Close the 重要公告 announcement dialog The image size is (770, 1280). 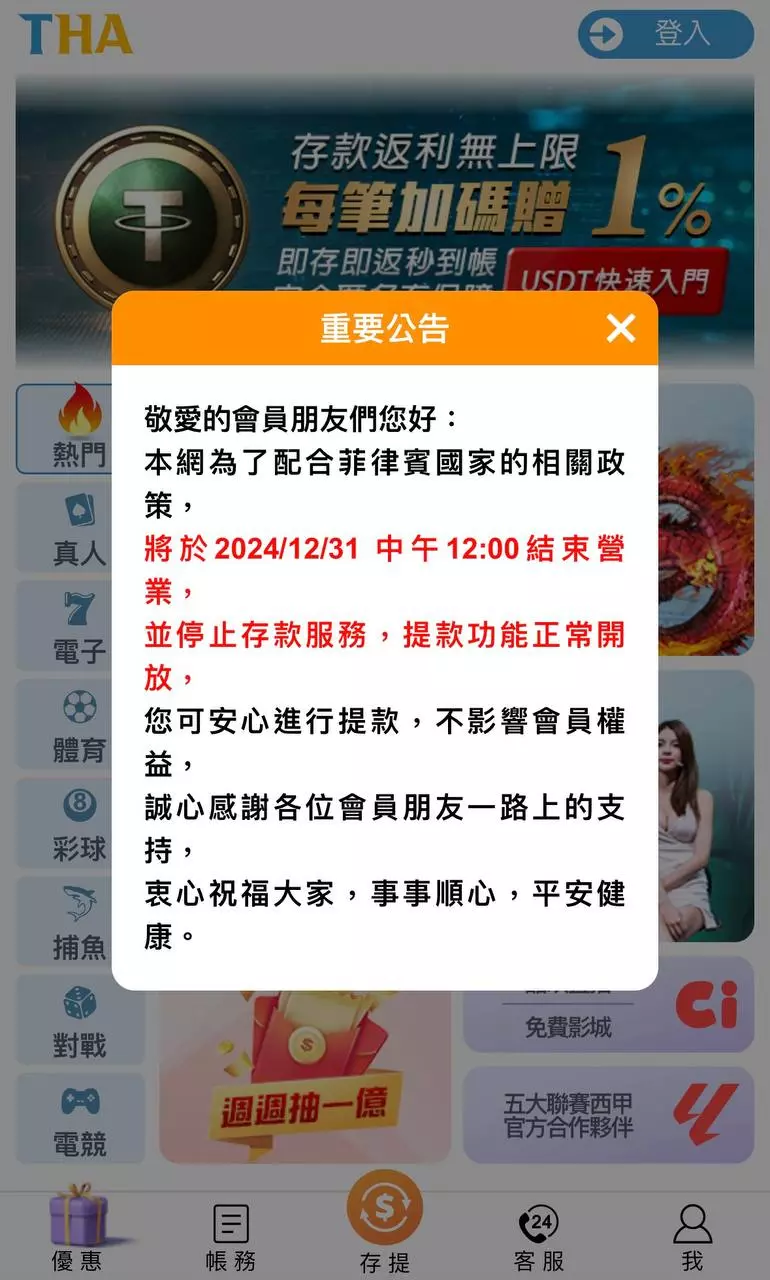[x=621, y=328]
